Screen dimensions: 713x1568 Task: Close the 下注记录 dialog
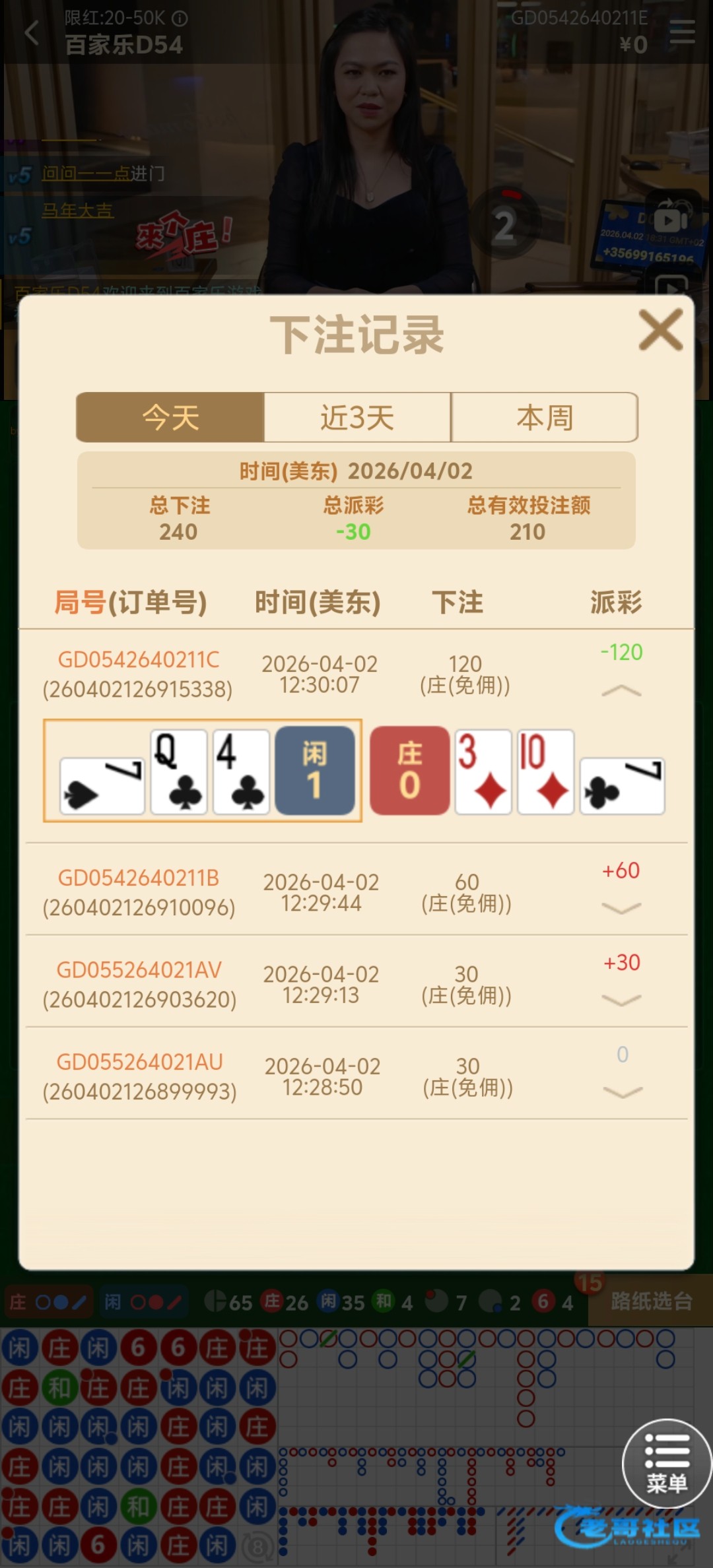tap(660, 330)
